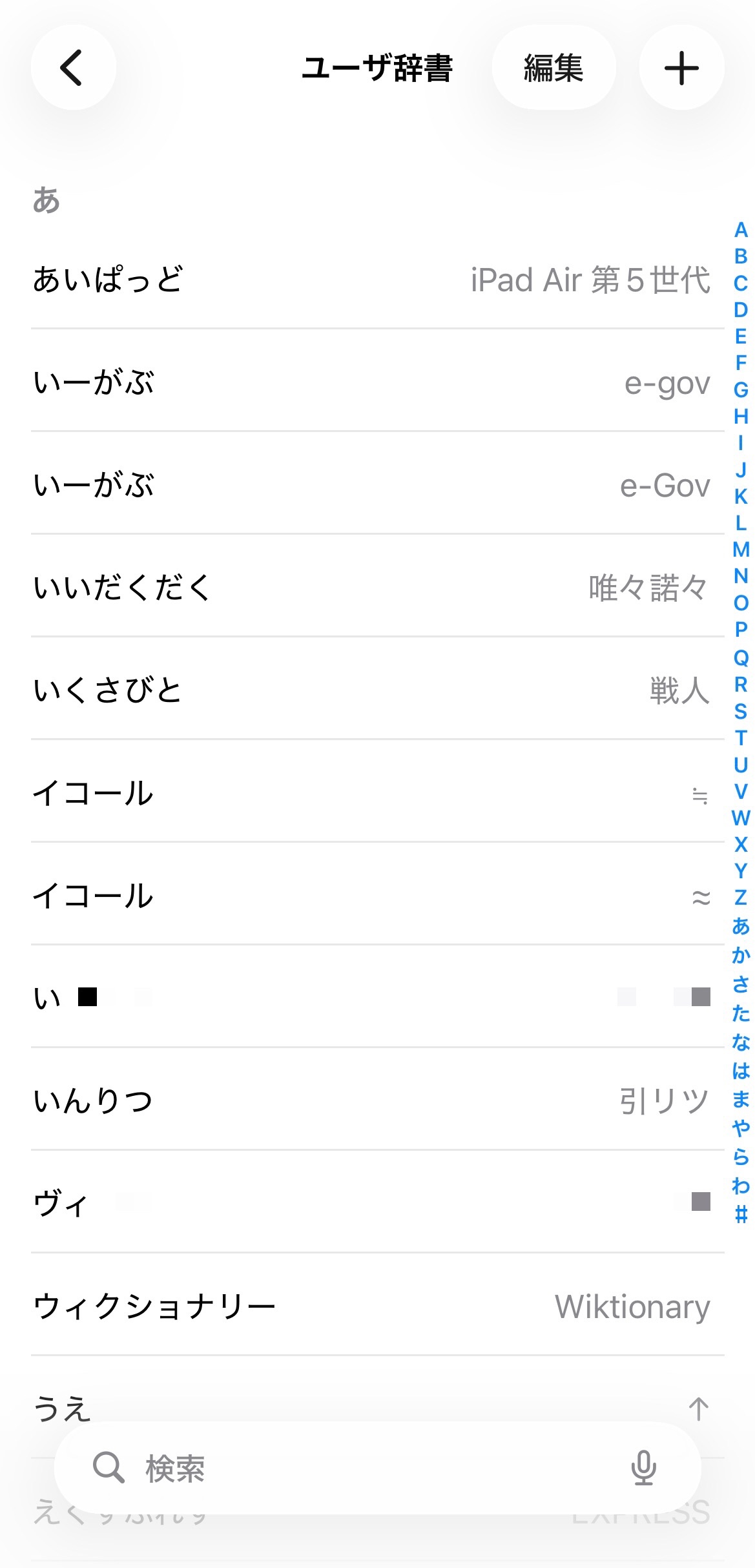Tap the 編集 button
Screen dimensions: 755x1568
click(x=553, y=68)
